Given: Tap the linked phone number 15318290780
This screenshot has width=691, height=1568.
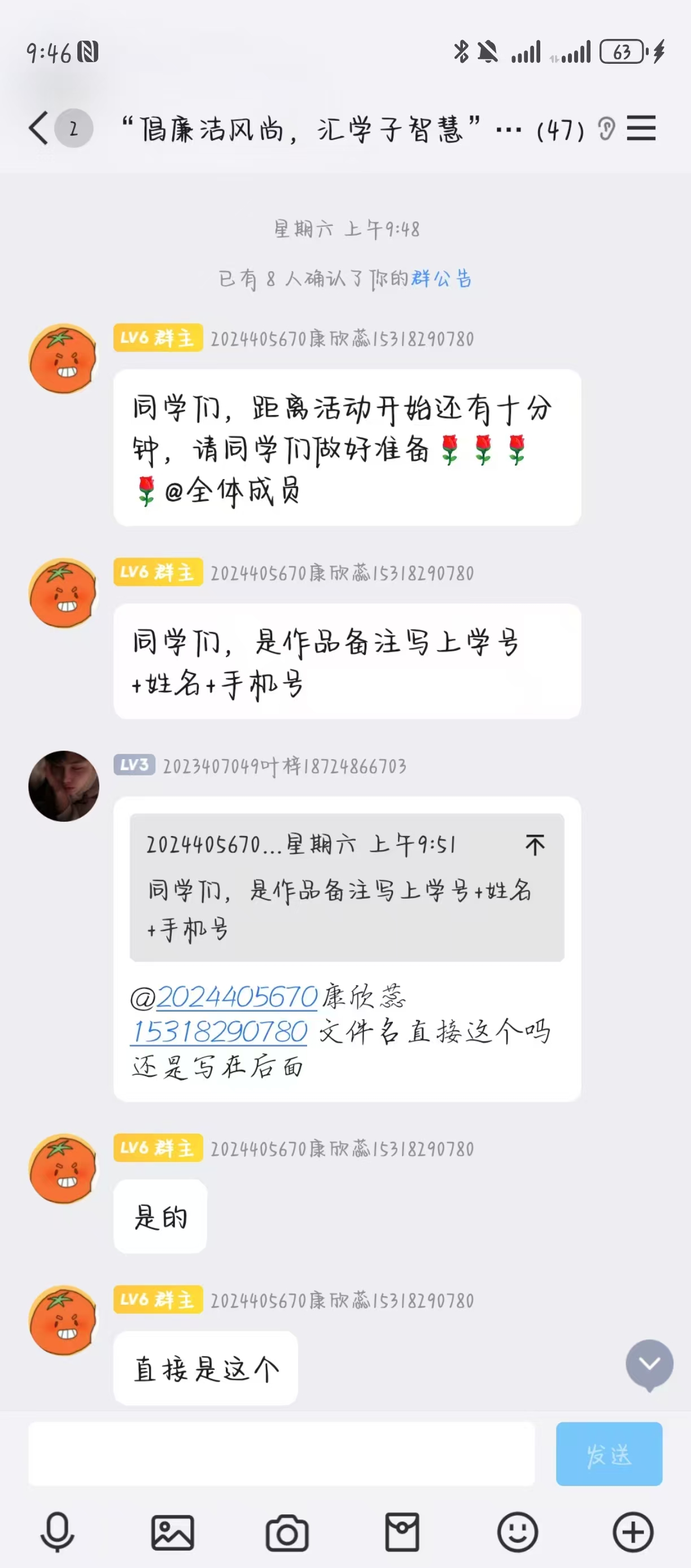Looking at the screenshot, I should [219, 1032].
